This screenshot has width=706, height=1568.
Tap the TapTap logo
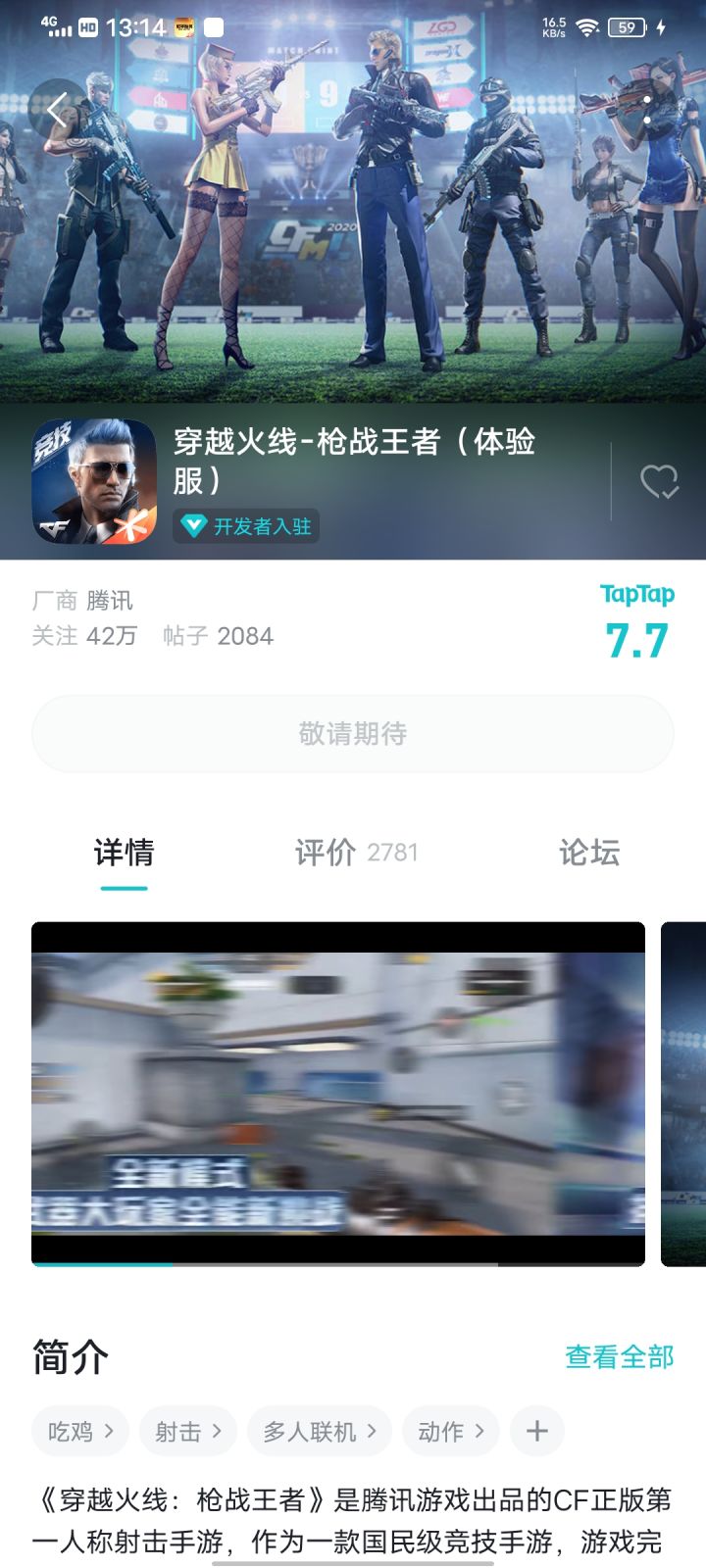click(x=635, y=594)
